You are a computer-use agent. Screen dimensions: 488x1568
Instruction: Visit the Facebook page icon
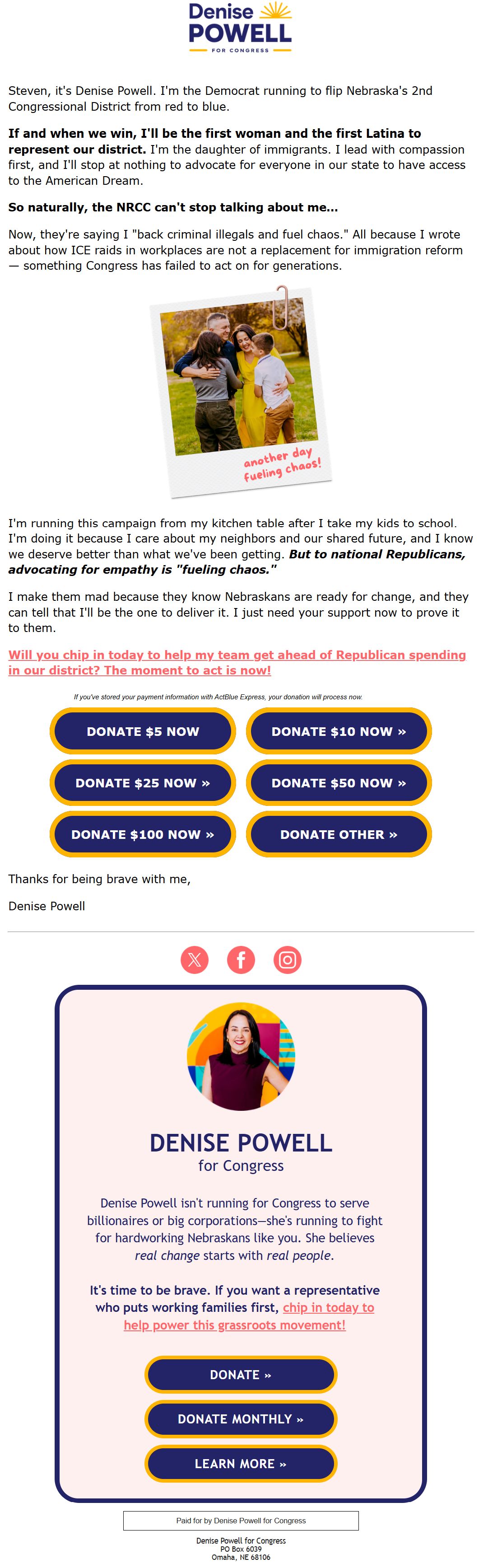click(x=241, y=960)
